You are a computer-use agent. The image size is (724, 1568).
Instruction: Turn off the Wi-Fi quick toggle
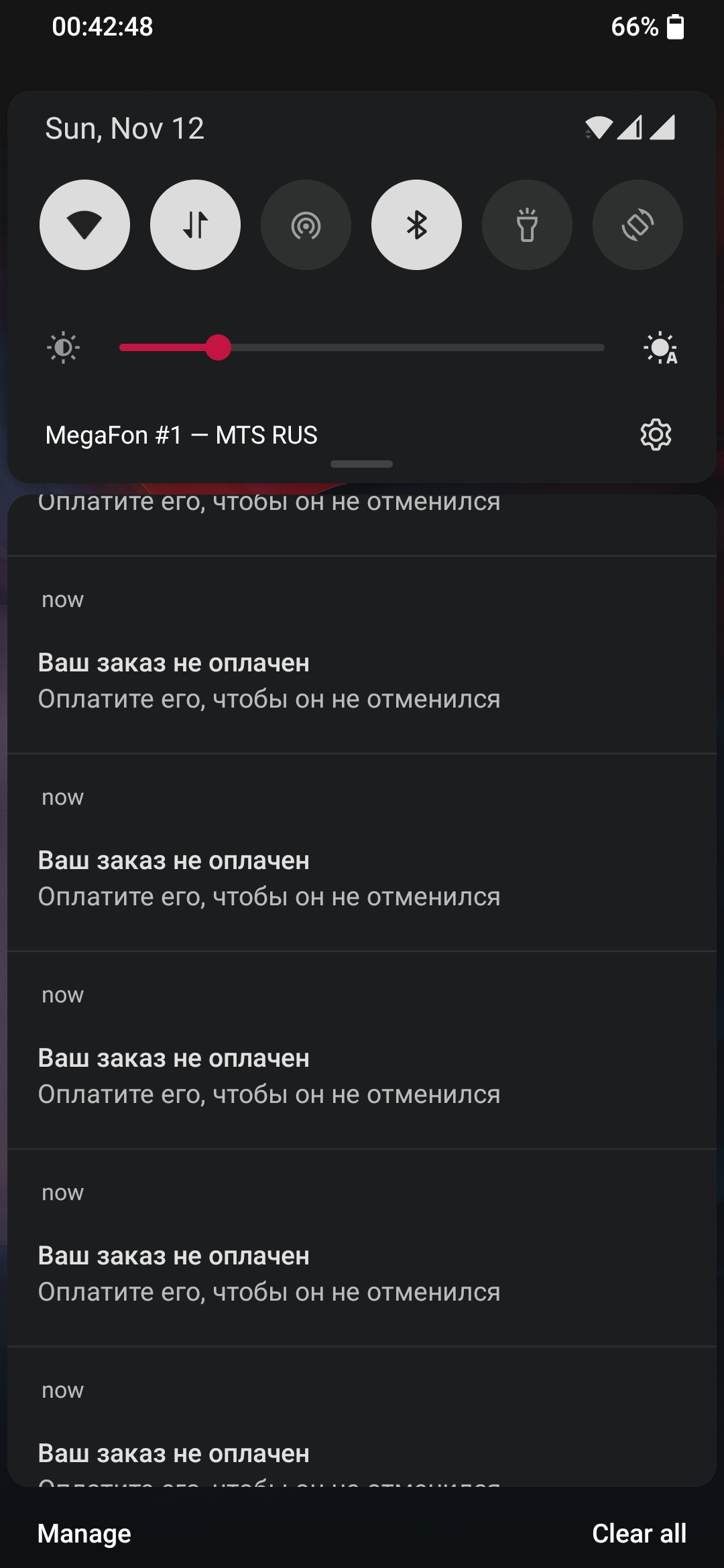click(x=84, y=225)
